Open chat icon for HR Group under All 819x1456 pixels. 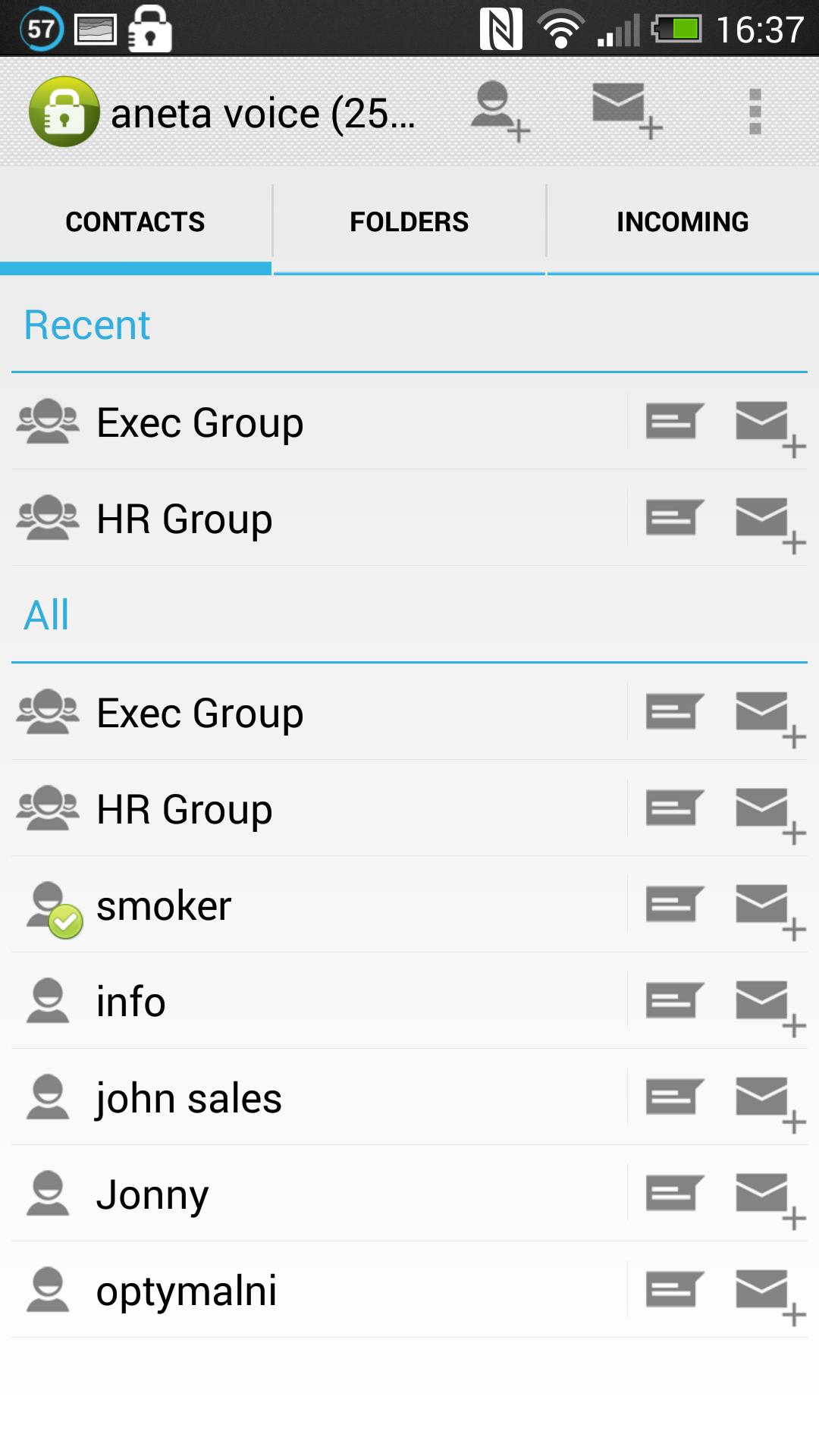673,809
